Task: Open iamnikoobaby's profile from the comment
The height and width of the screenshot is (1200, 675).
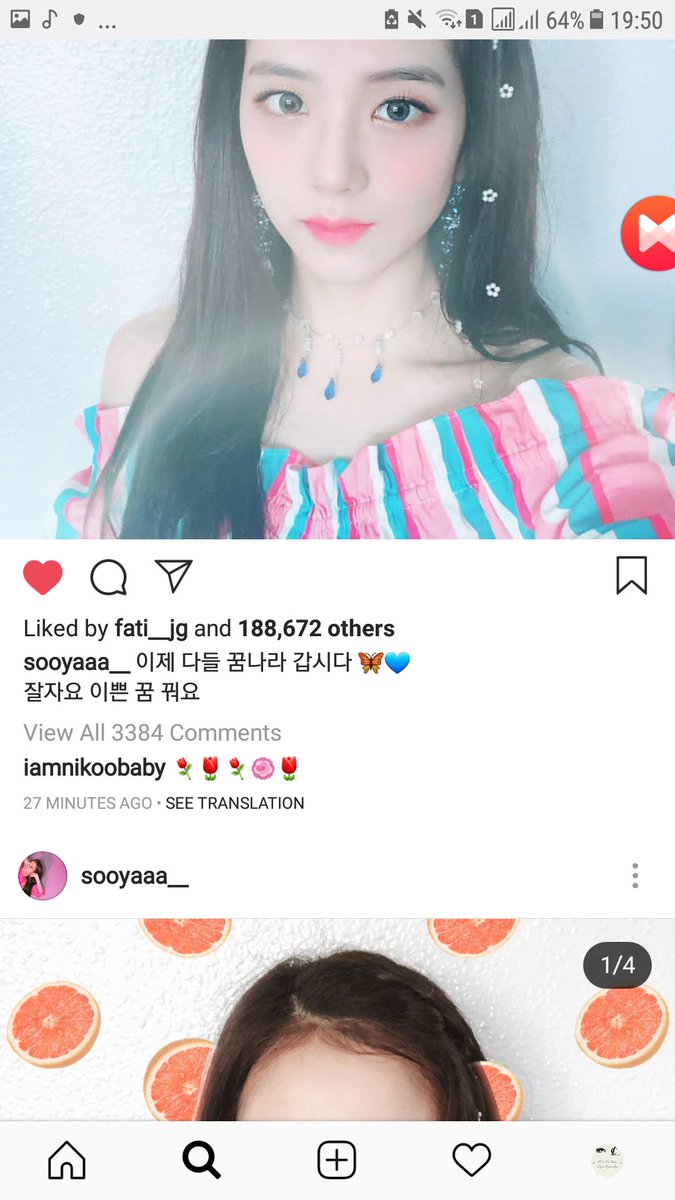Action: click(x=94, y=769)
